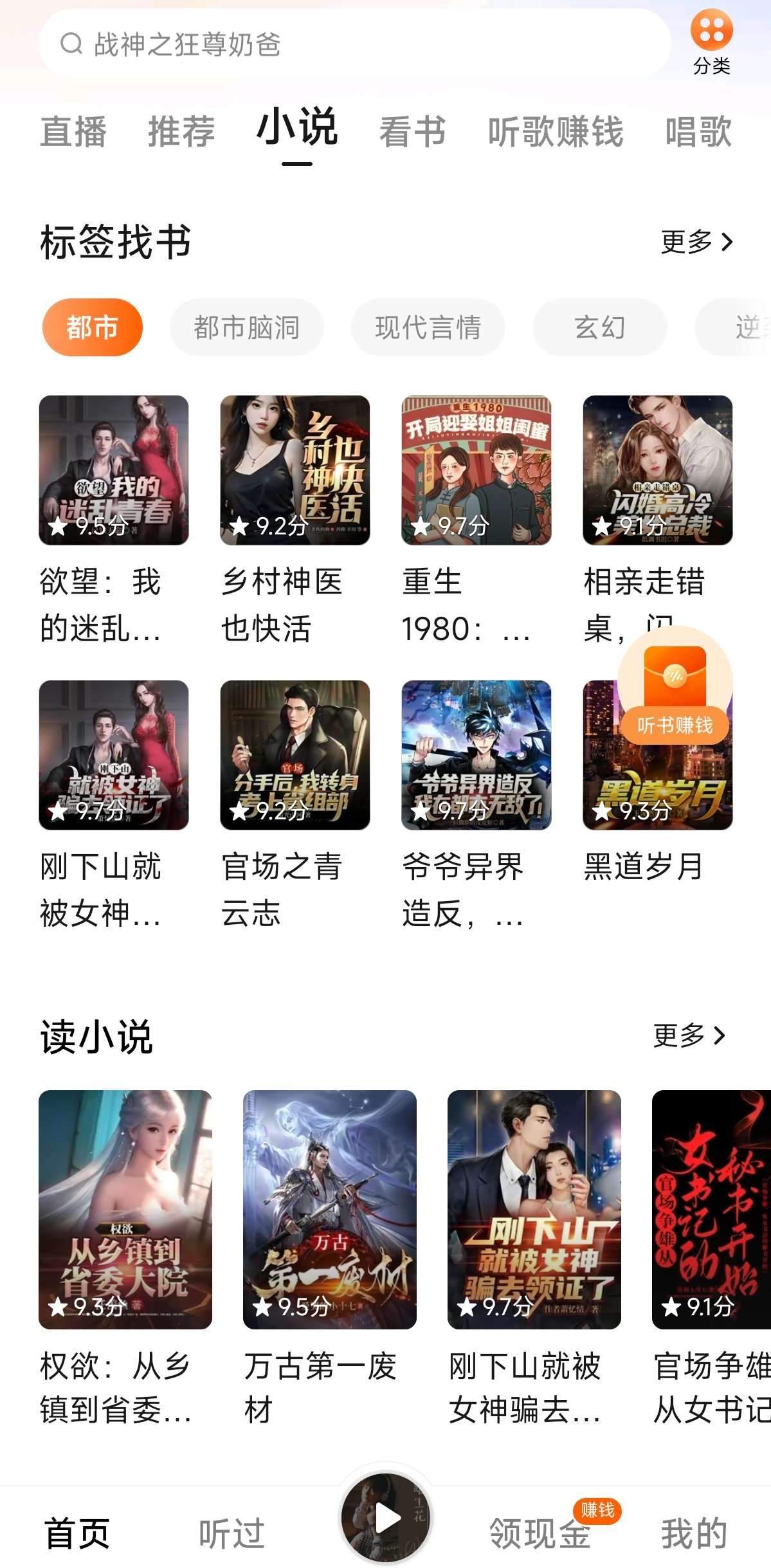The image size is (771, 1568).
Task: Switch to the 推荐 tab
Action: [181, 132]
